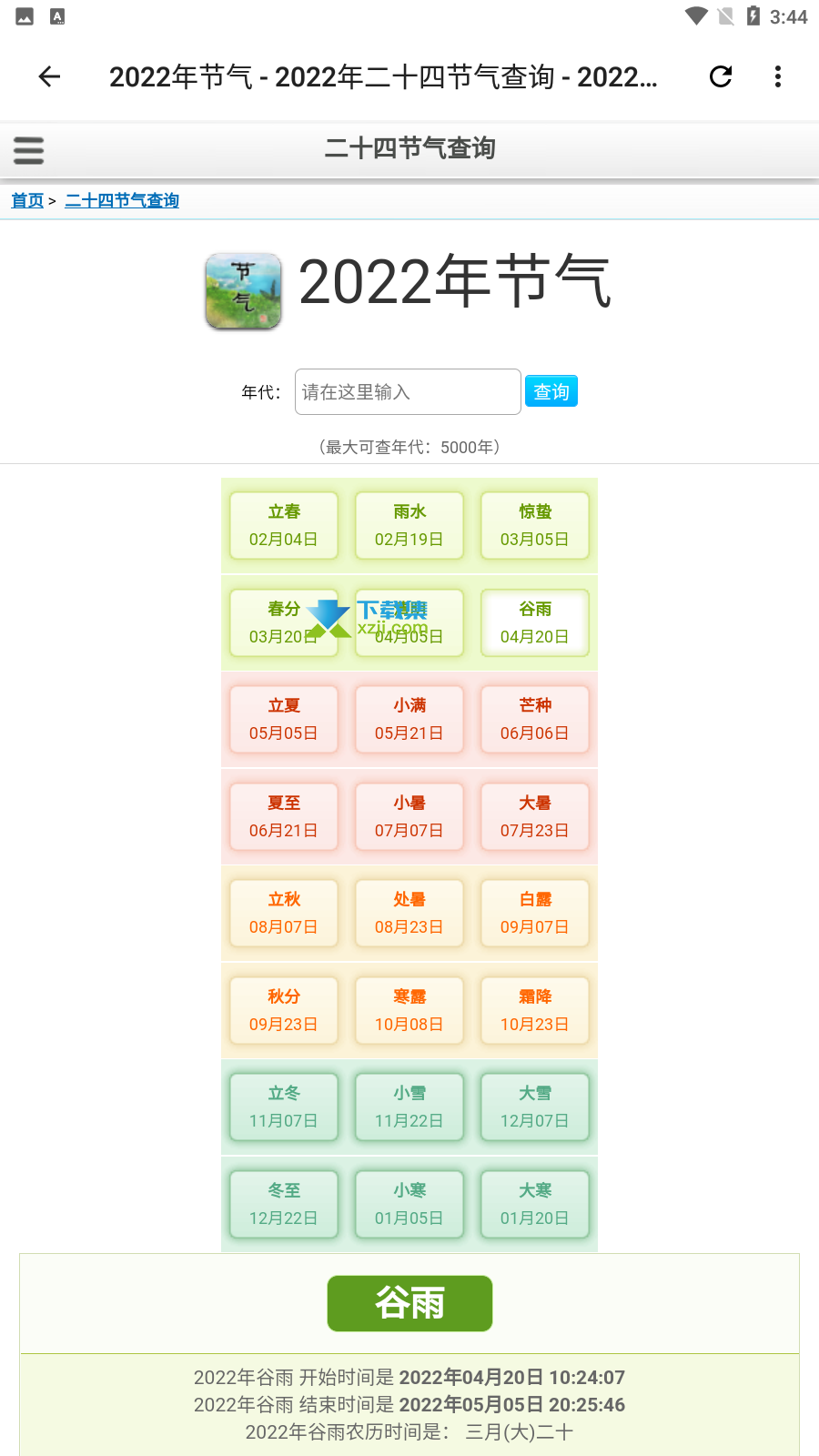
Task: Reload the page with refresh icon
Action: 721,76
